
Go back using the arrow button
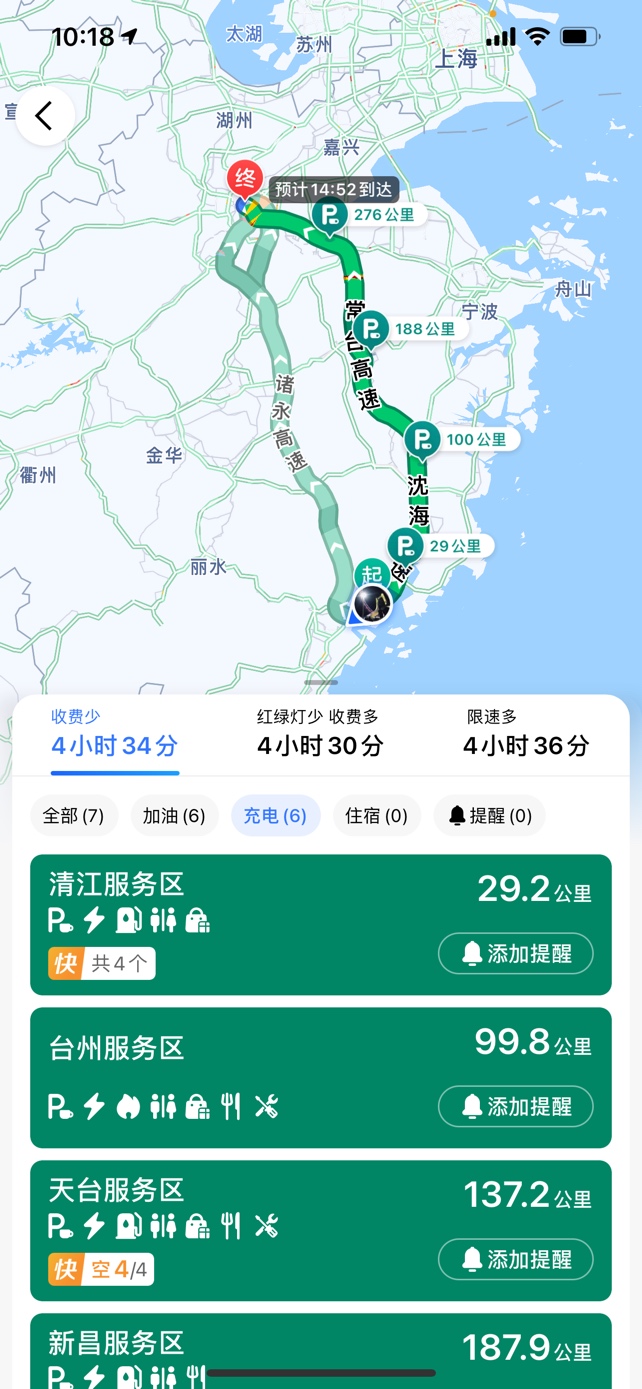pos(44,116)
